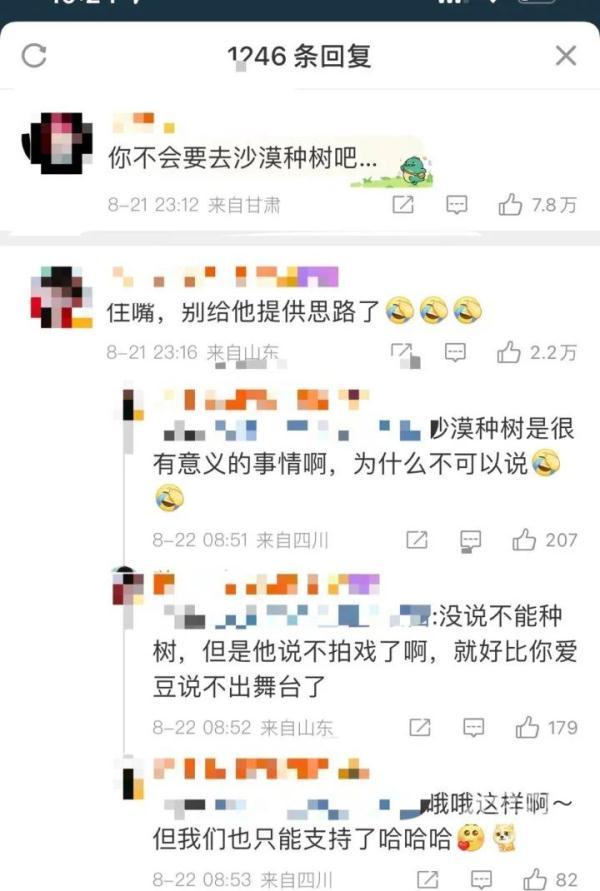Close the 1246 replies panel
Image resolution: width=600 pixels, height=891 pixels.
click(566, 55)
